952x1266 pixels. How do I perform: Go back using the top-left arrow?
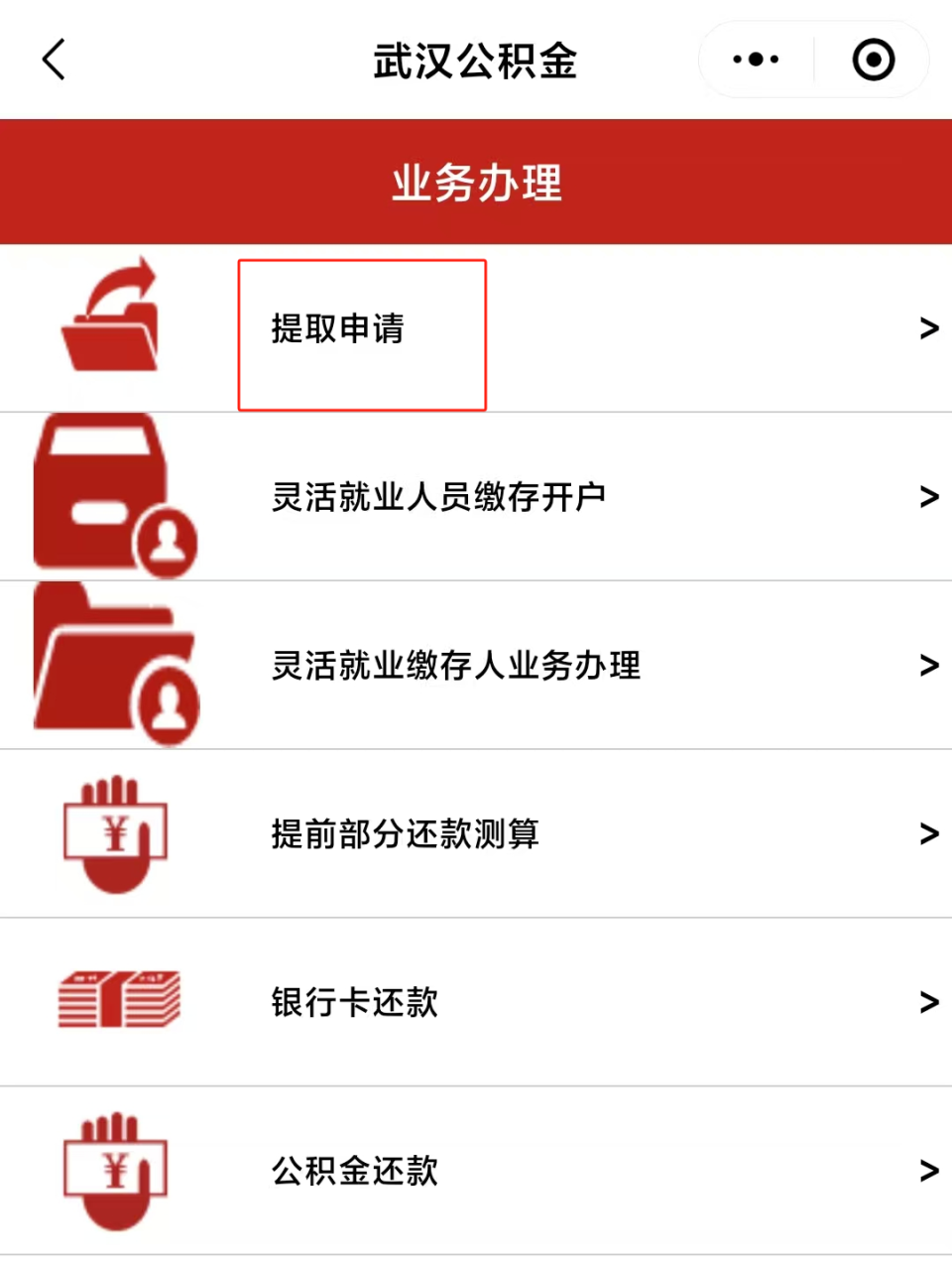[55, 60]
